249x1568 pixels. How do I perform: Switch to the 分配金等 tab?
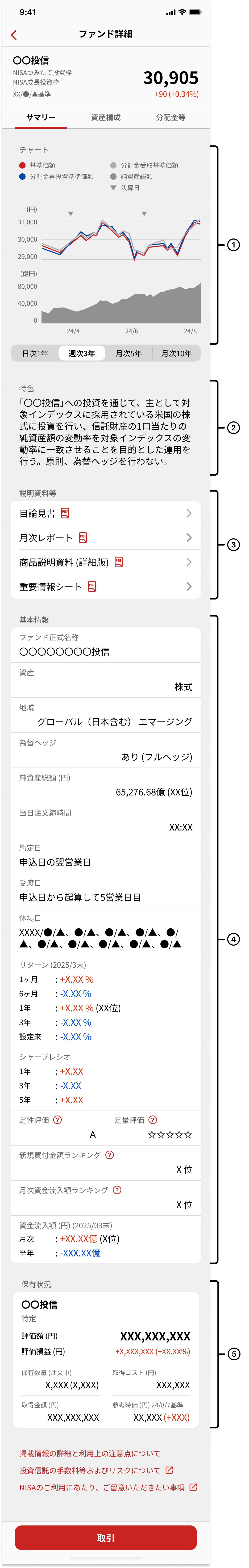(171, 118)
